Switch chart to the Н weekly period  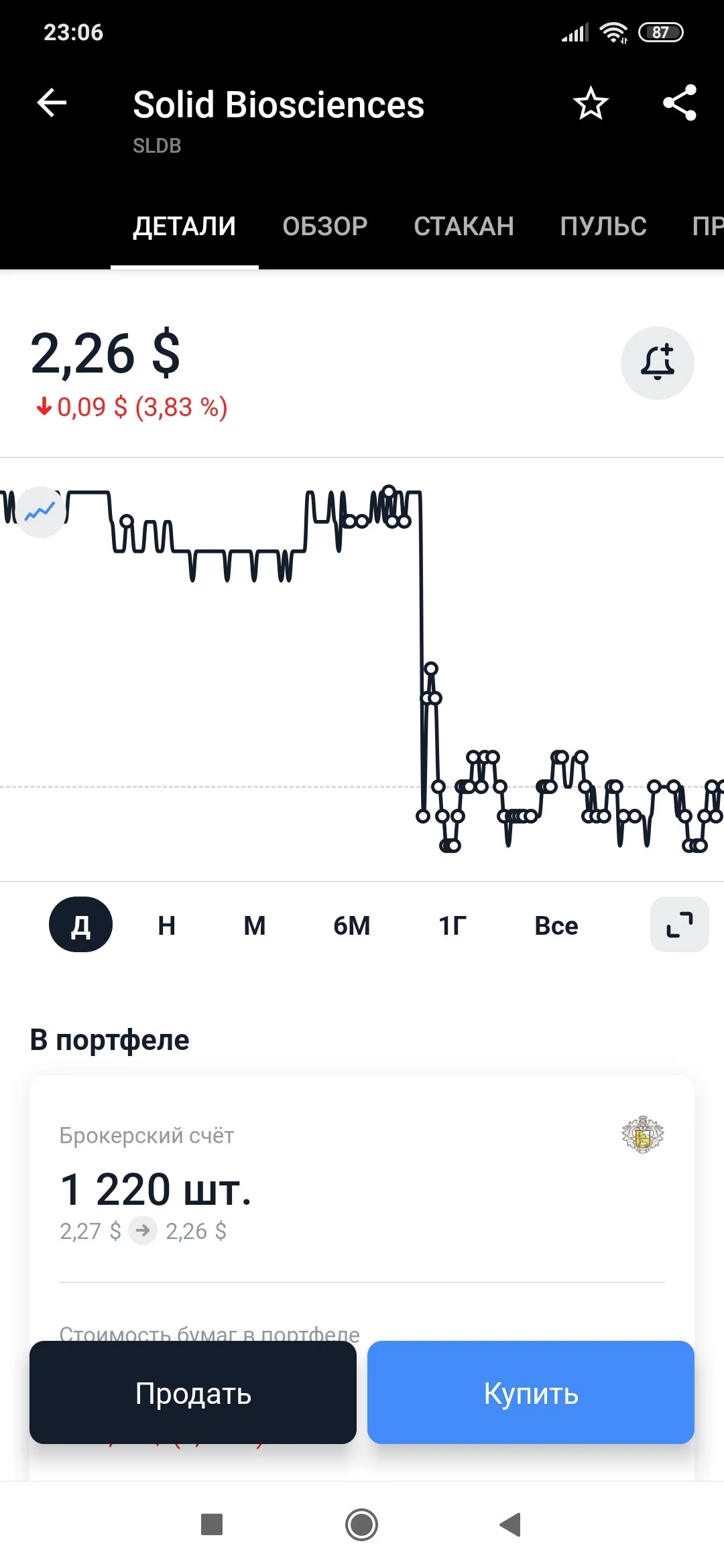(x=167, y=925)
